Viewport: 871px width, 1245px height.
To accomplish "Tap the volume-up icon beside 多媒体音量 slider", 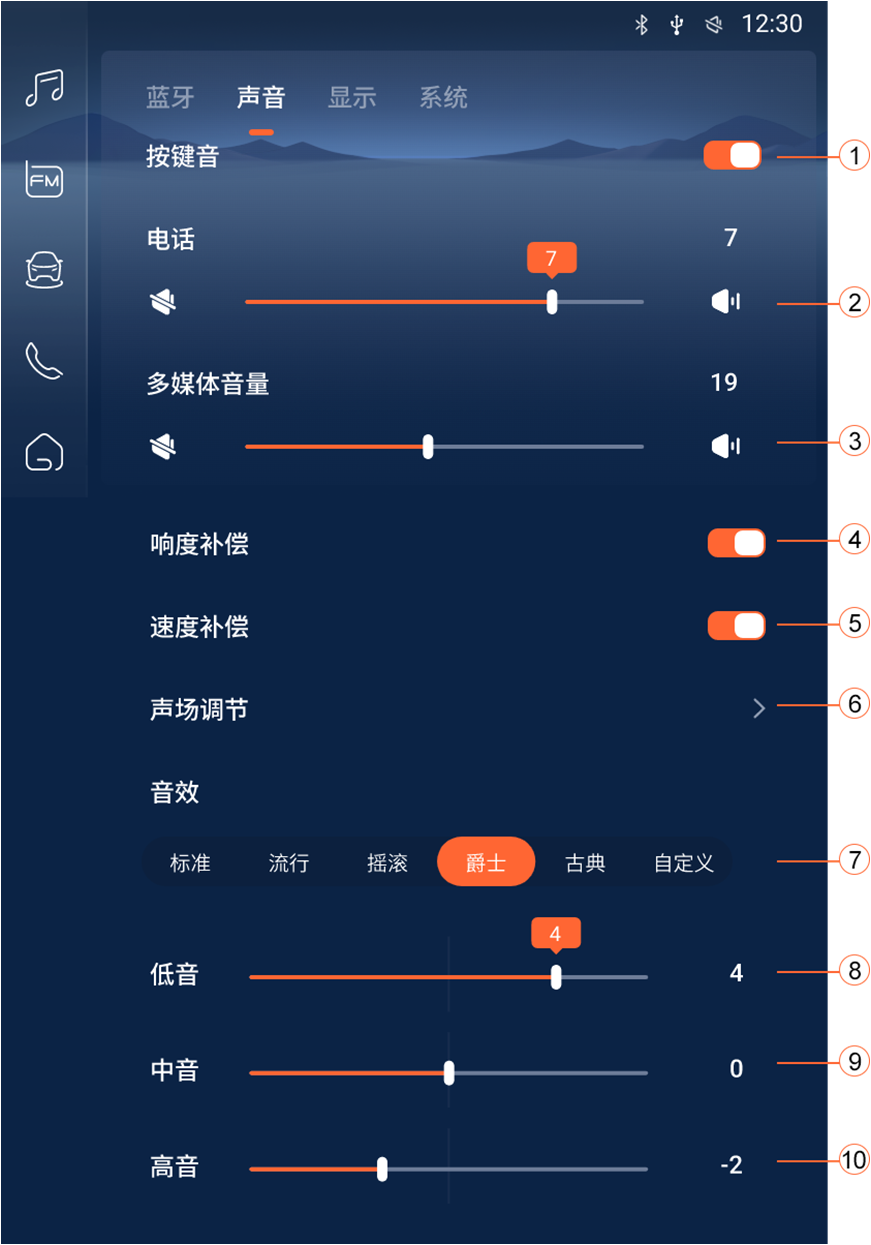I will tap(725, 446).
